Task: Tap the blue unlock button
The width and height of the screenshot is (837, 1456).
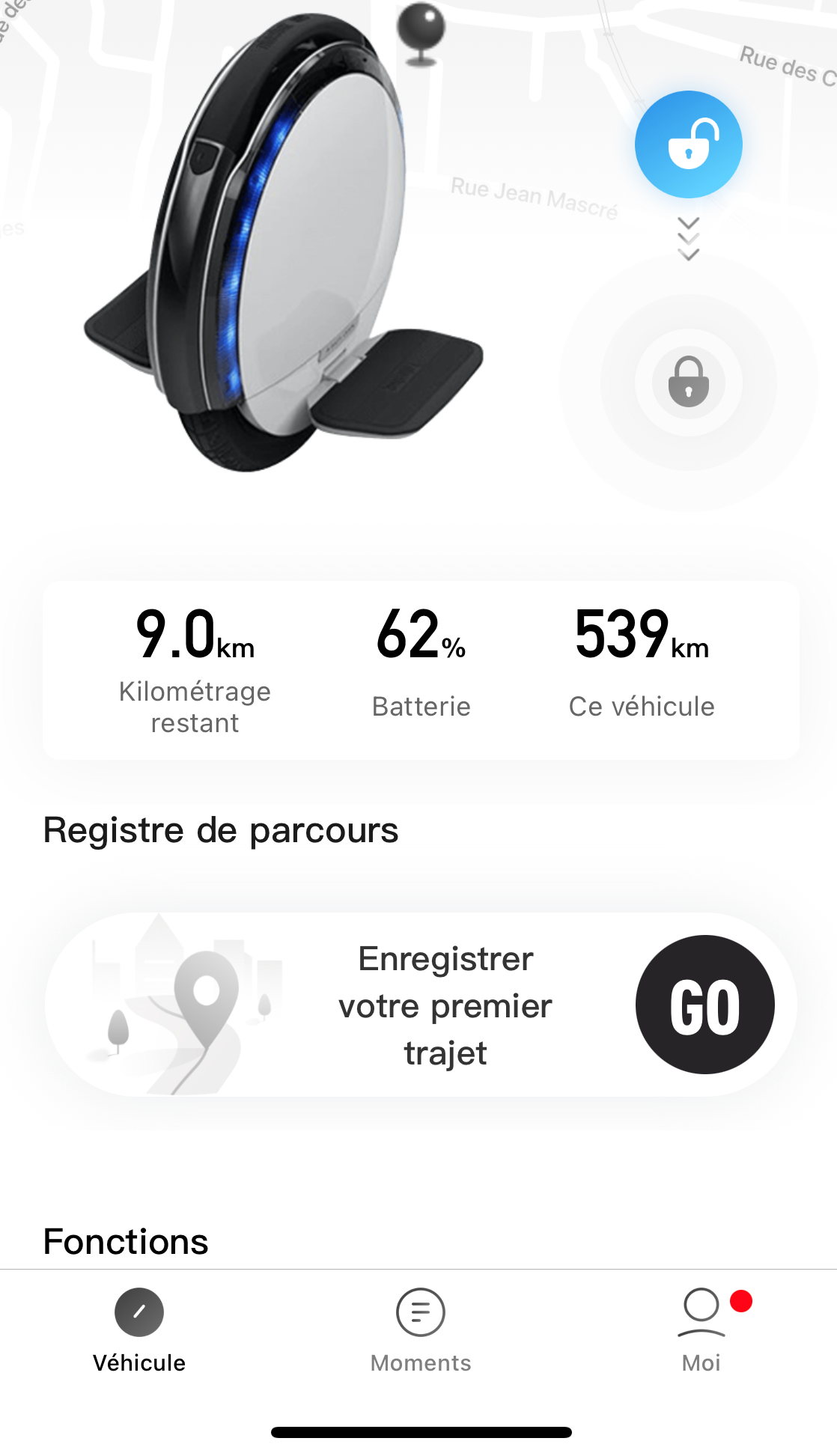Action: (688, 144)
